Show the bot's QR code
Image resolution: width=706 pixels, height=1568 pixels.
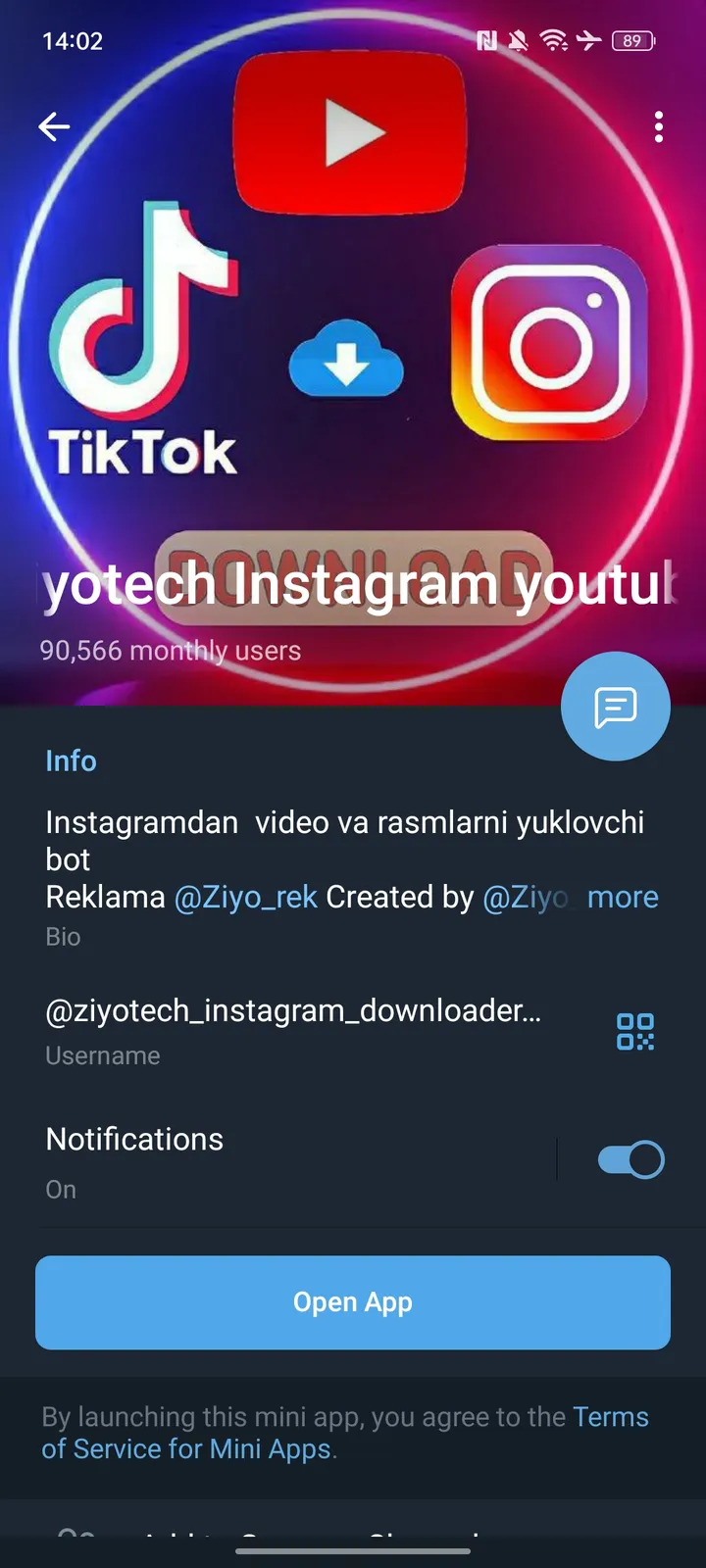pos(634,1031)
